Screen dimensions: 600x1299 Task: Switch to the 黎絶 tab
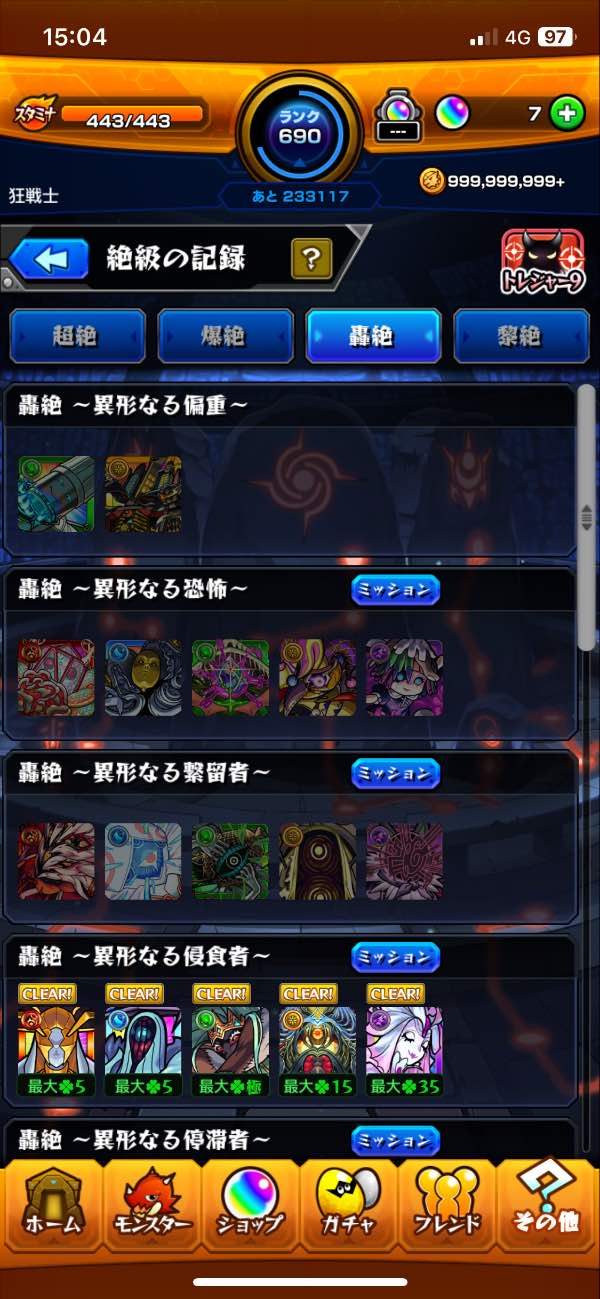pos(521,336)
